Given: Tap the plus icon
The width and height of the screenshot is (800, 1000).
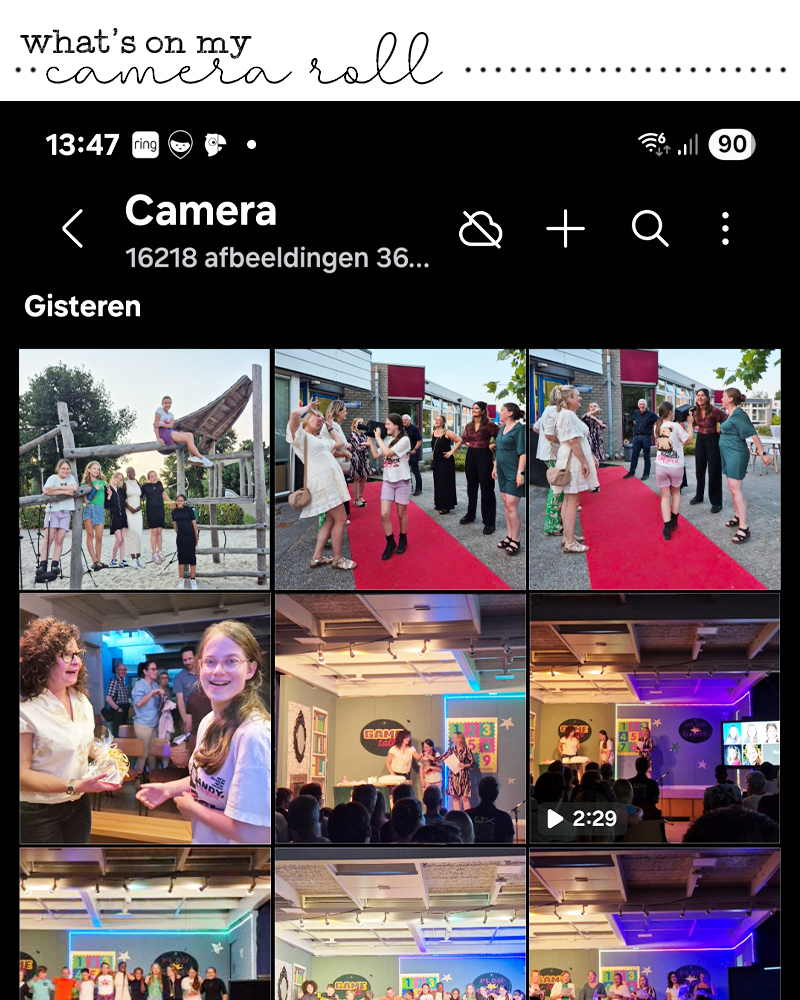Looking at the screenshot, I should [565, 230].
